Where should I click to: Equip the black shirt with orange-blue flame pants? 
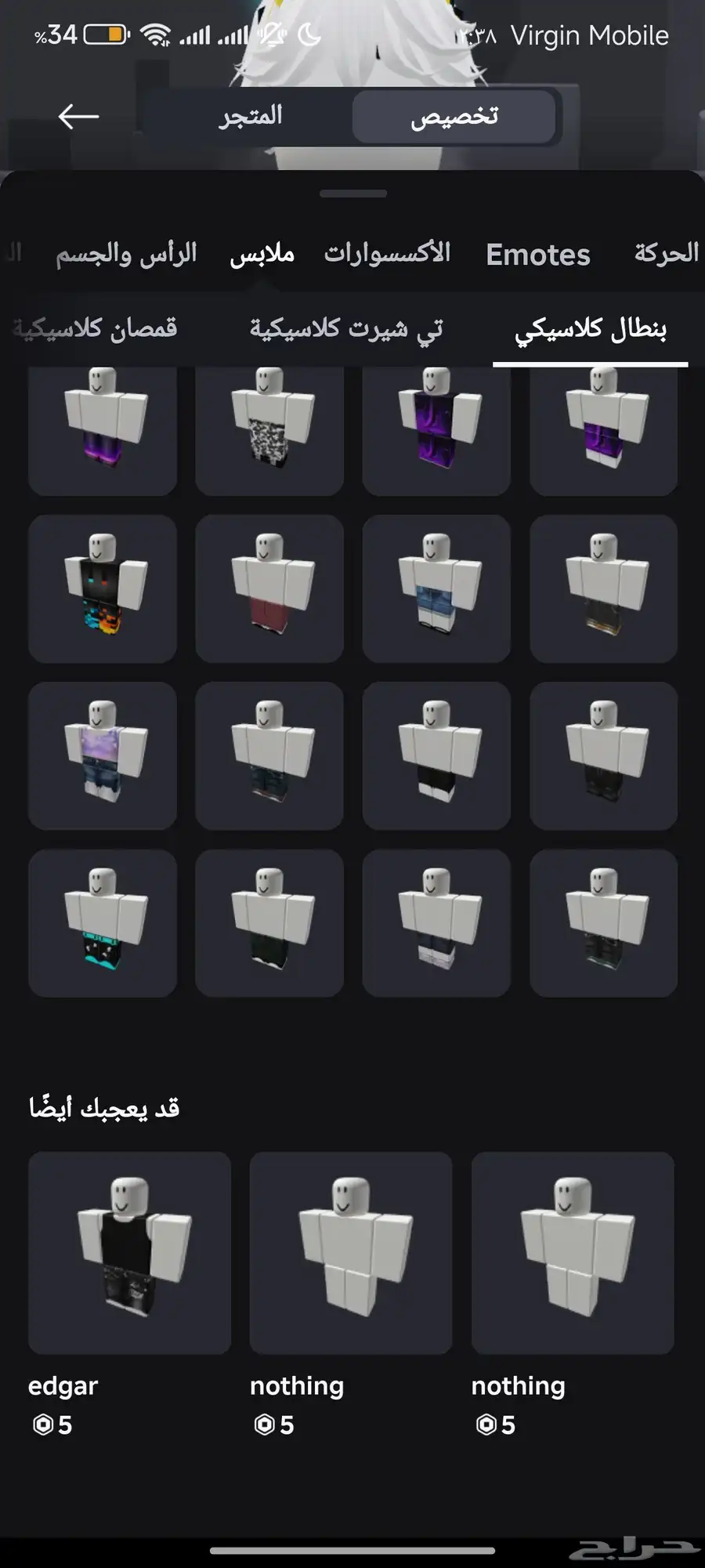point(103,588)
